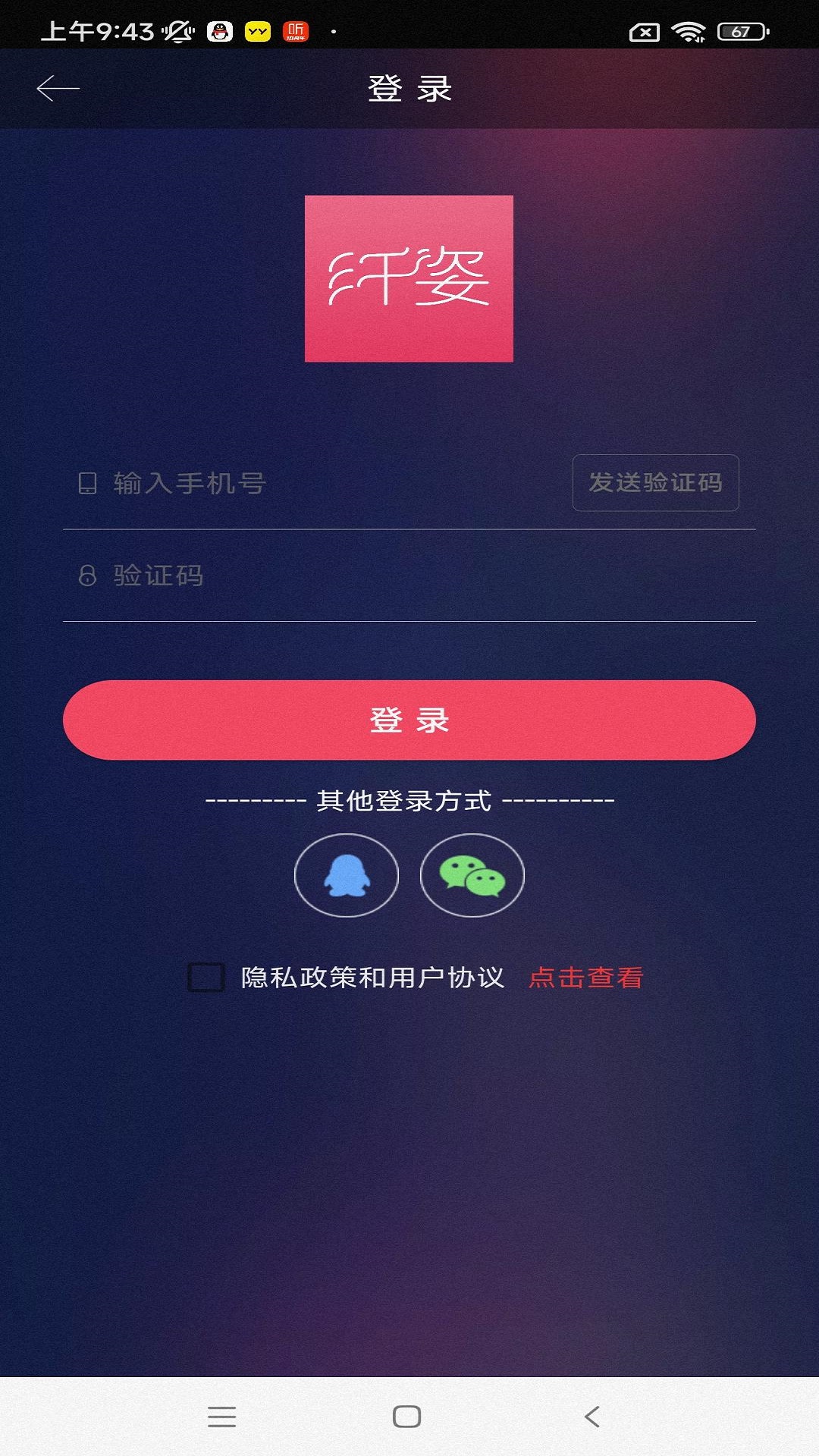819x1456 pixels.
Task: Tap the 纤姿 app logo
Action: pos(409,279)
